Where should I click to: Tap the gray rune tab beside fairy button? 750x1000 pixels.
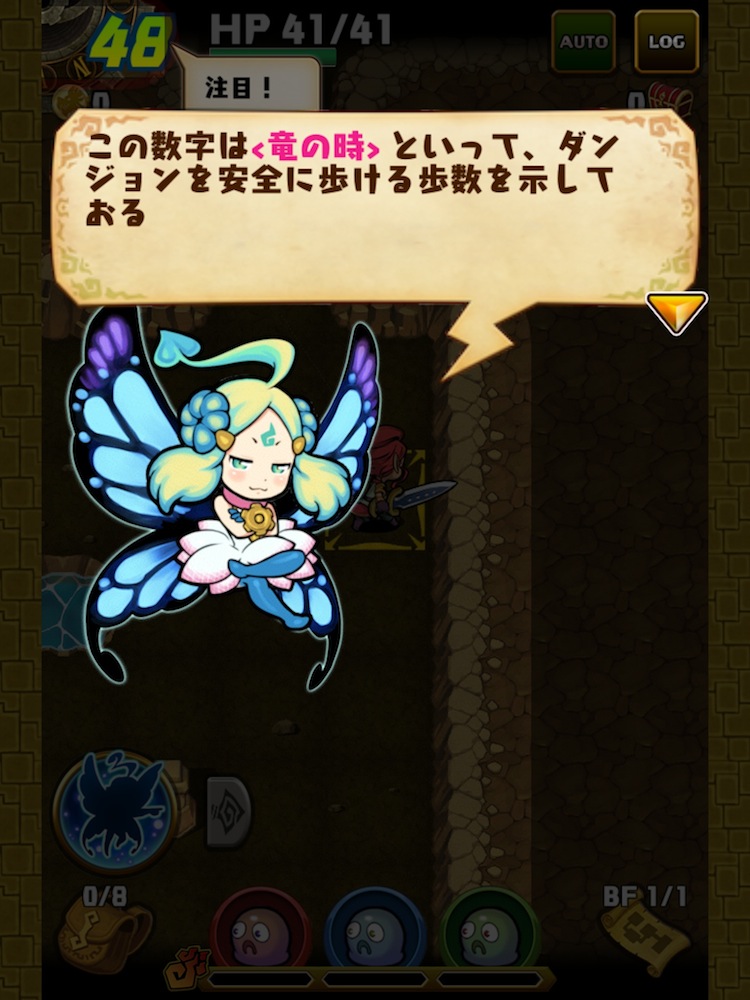229,810
